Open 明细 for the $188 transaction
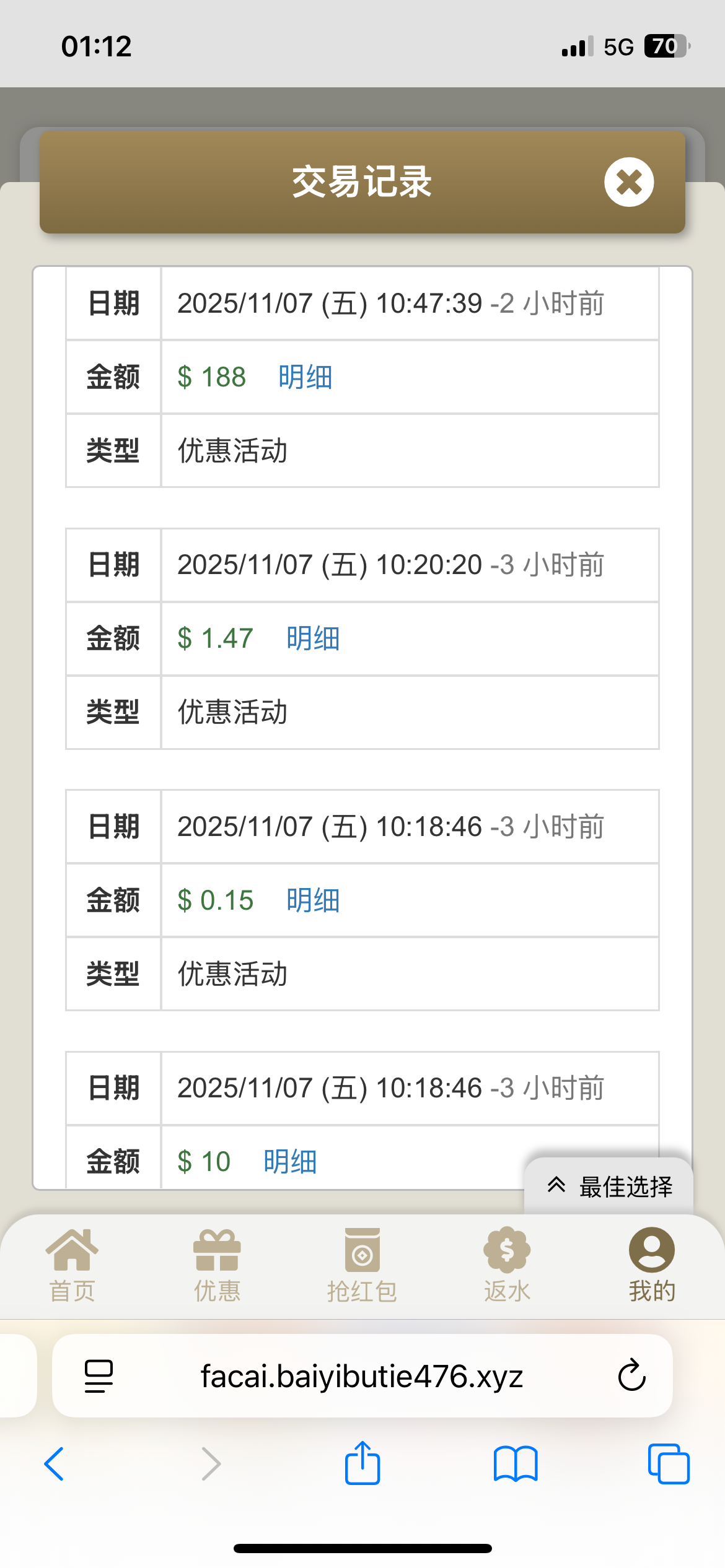Image resolution: width=725 pixels, height=1568 pixels. click(305, 377)
